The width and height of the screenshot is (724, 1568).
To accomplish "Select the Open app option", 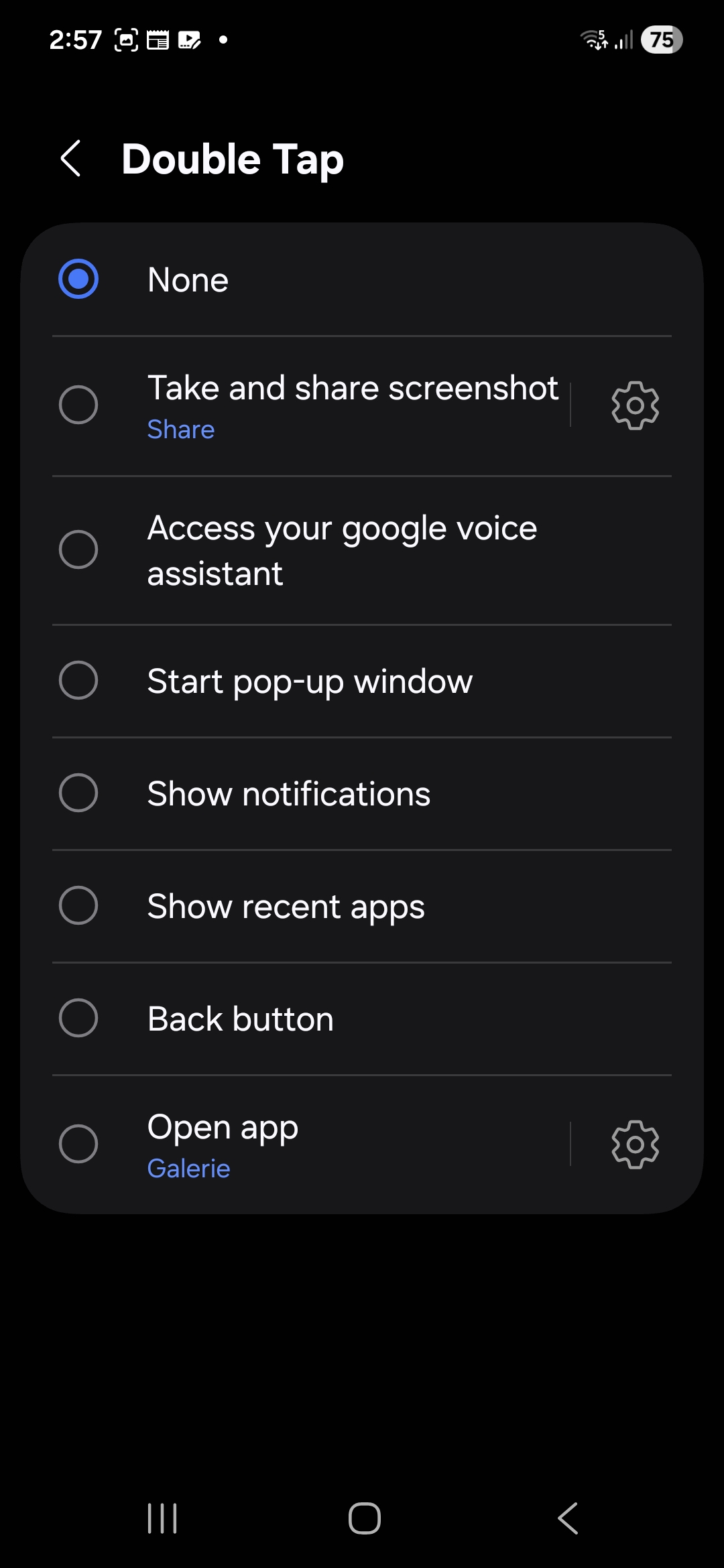I will [78, 1144].
